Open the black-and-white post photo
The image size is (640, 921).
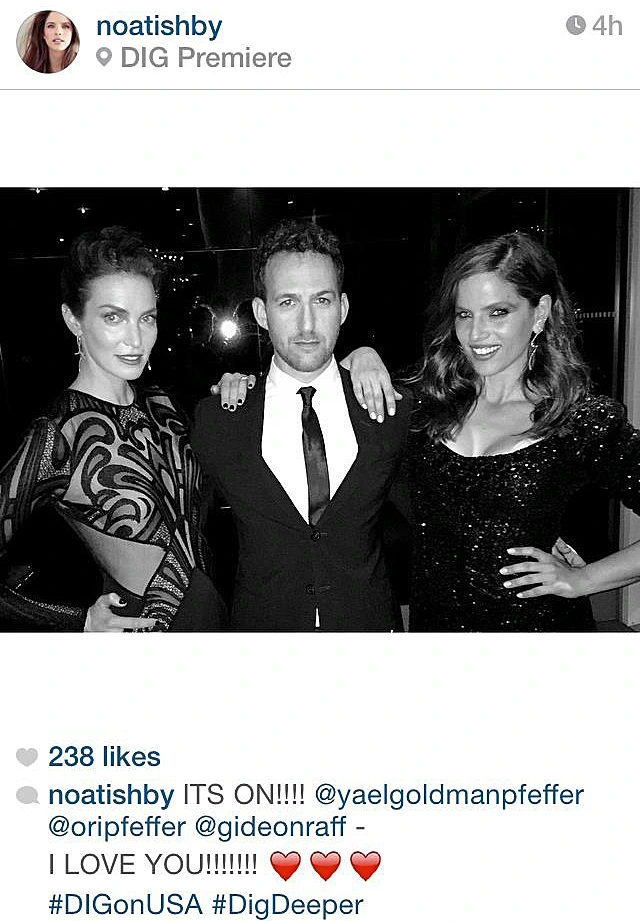click(320, 410)
